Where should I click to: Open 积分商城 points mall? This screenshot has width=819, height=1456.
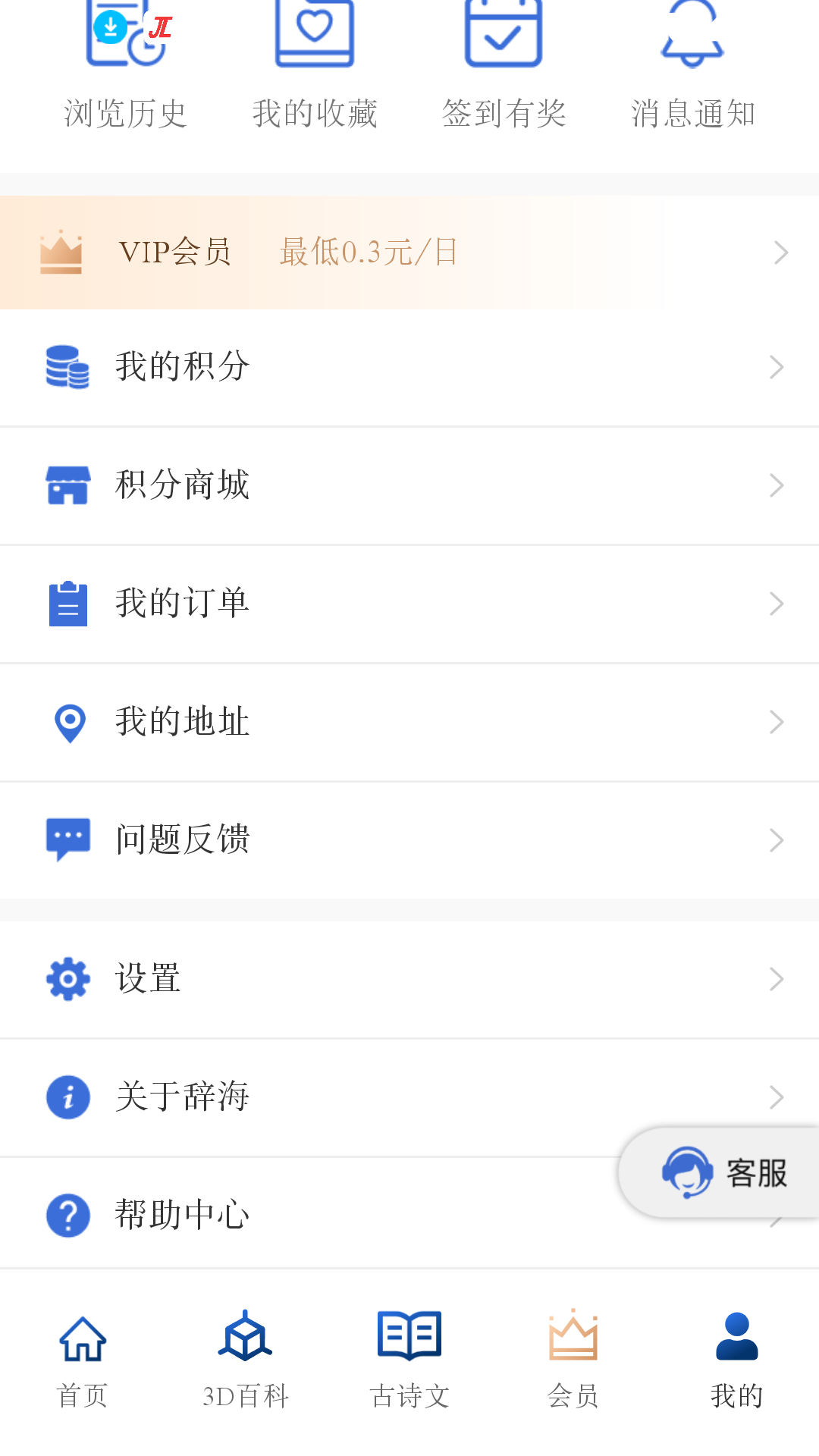coord(409,485)
